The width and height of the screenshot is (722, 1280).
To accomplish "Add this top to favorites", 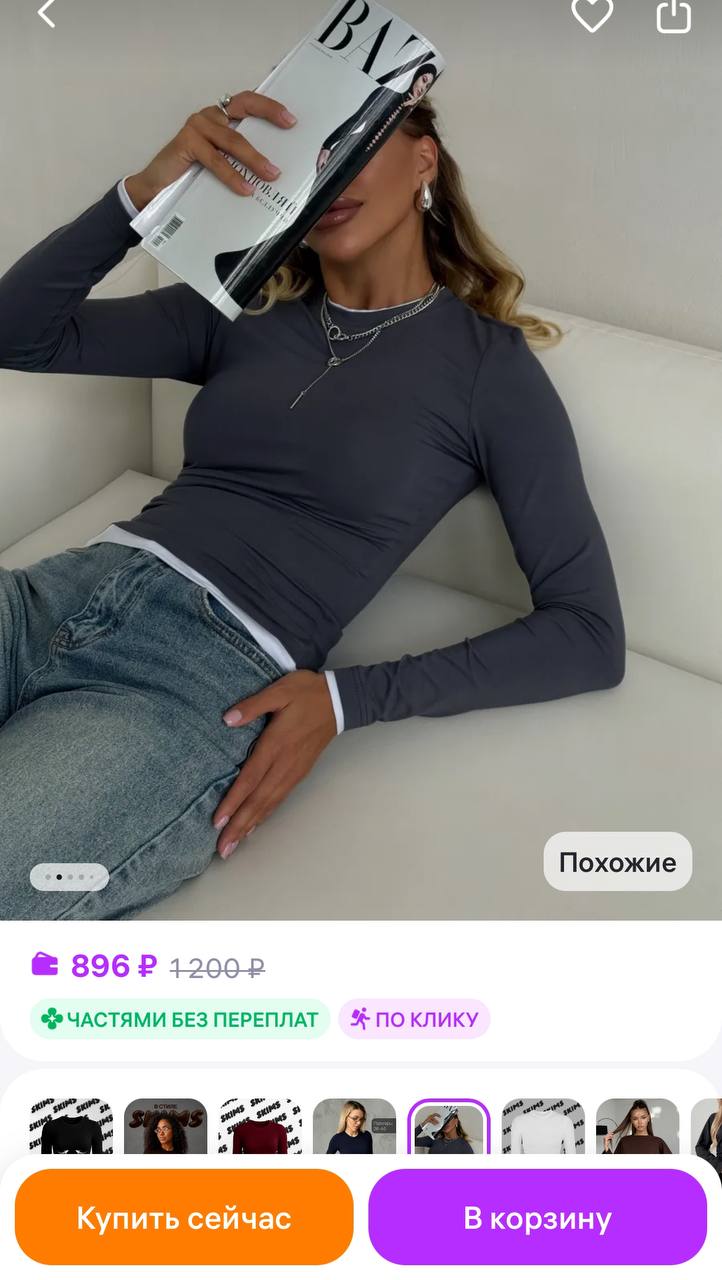I will tap(592, 14).
